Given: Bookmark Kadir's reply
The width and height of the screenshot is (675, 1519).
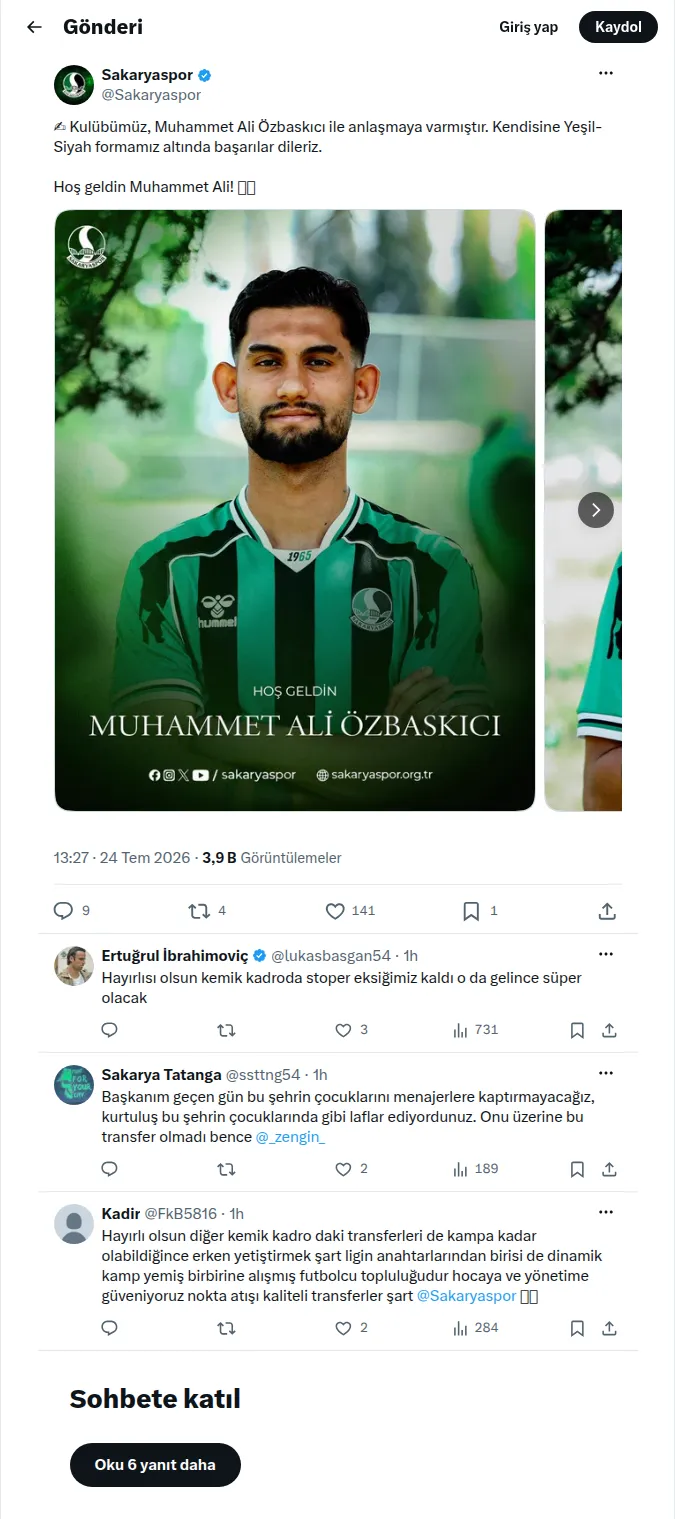Looking at the screenshot, I should click(x=577, y=1328).
